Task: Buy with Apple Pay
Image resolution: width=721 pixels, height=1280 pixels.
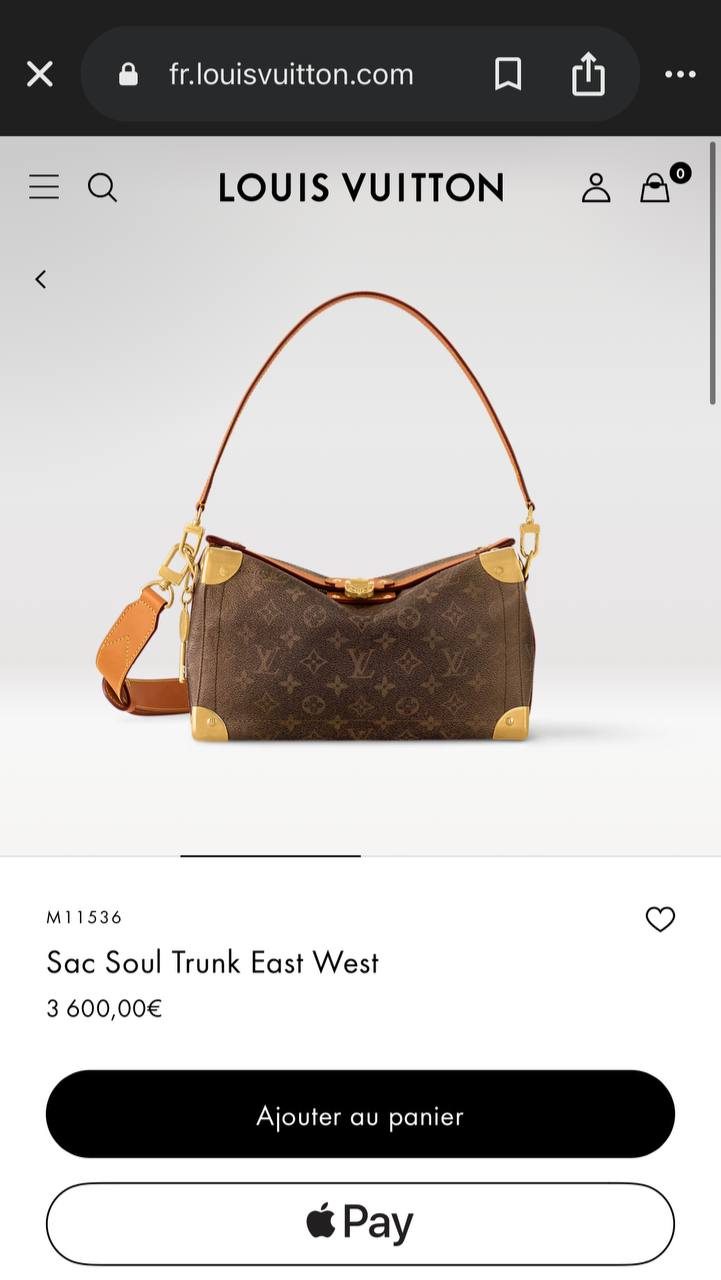Action: point(360,1223)
